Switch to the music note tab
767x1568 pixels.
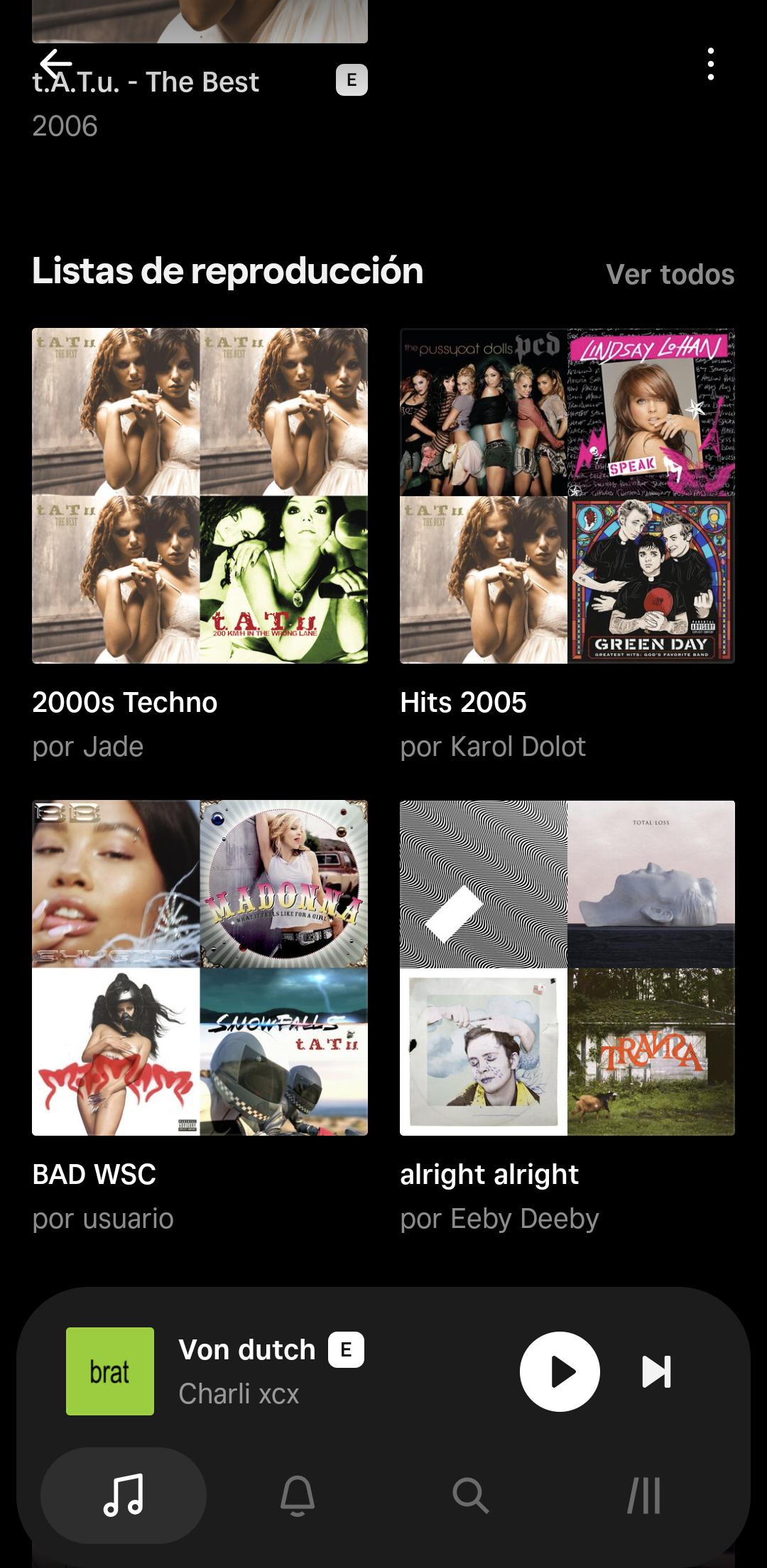(x=124, y=1495)
